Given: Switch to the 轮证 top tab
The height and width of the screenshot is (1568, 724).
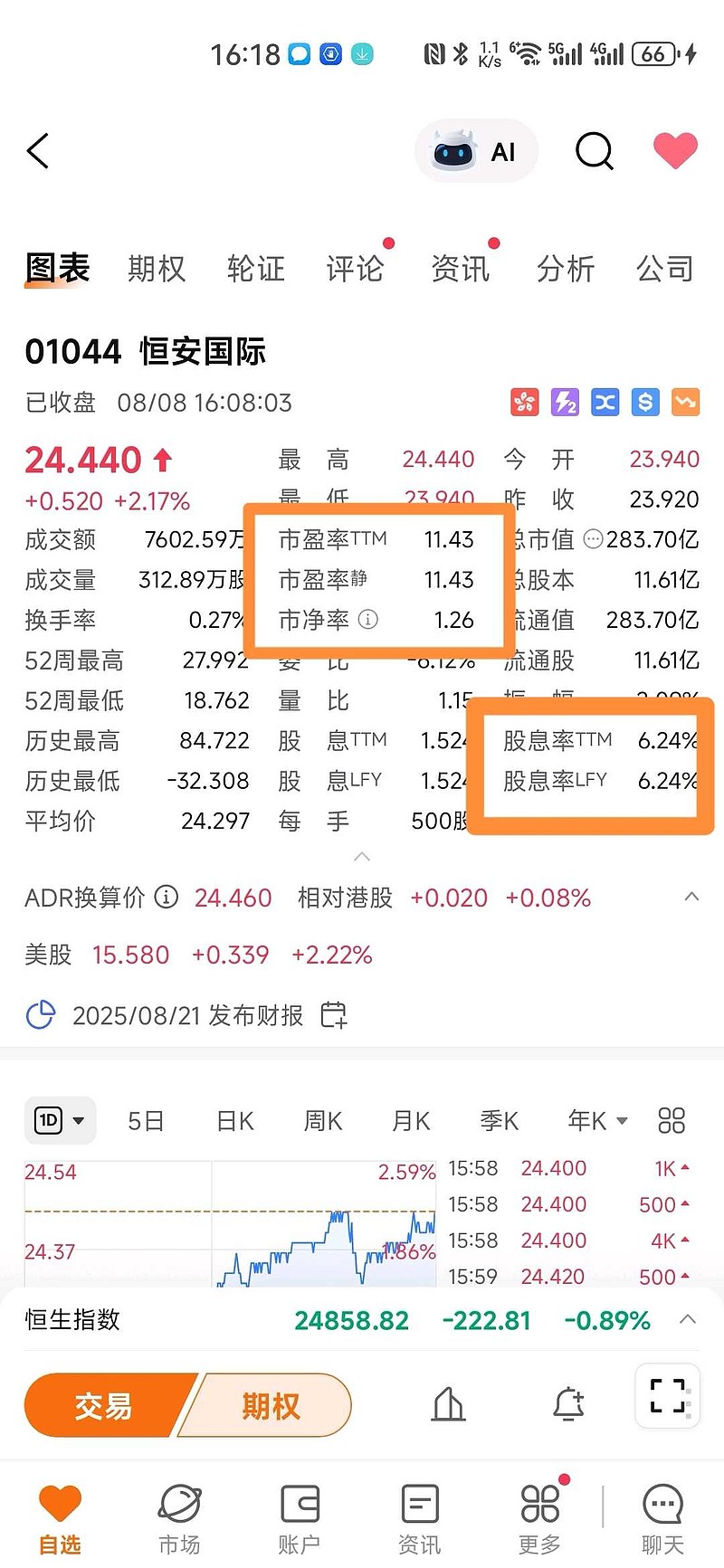Looking at the screenshot, I should [256, 269].
